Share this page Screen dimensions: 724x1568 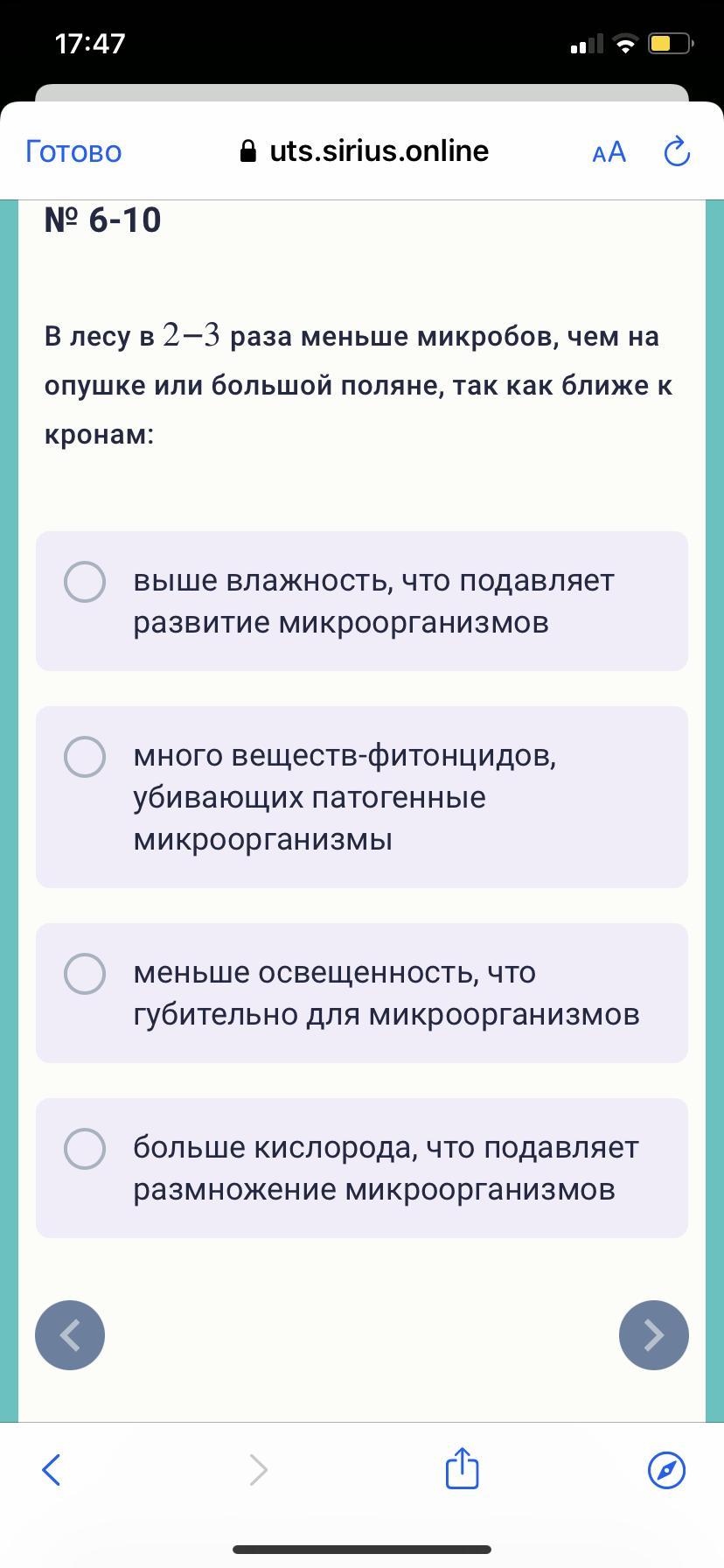point(462,1468)
